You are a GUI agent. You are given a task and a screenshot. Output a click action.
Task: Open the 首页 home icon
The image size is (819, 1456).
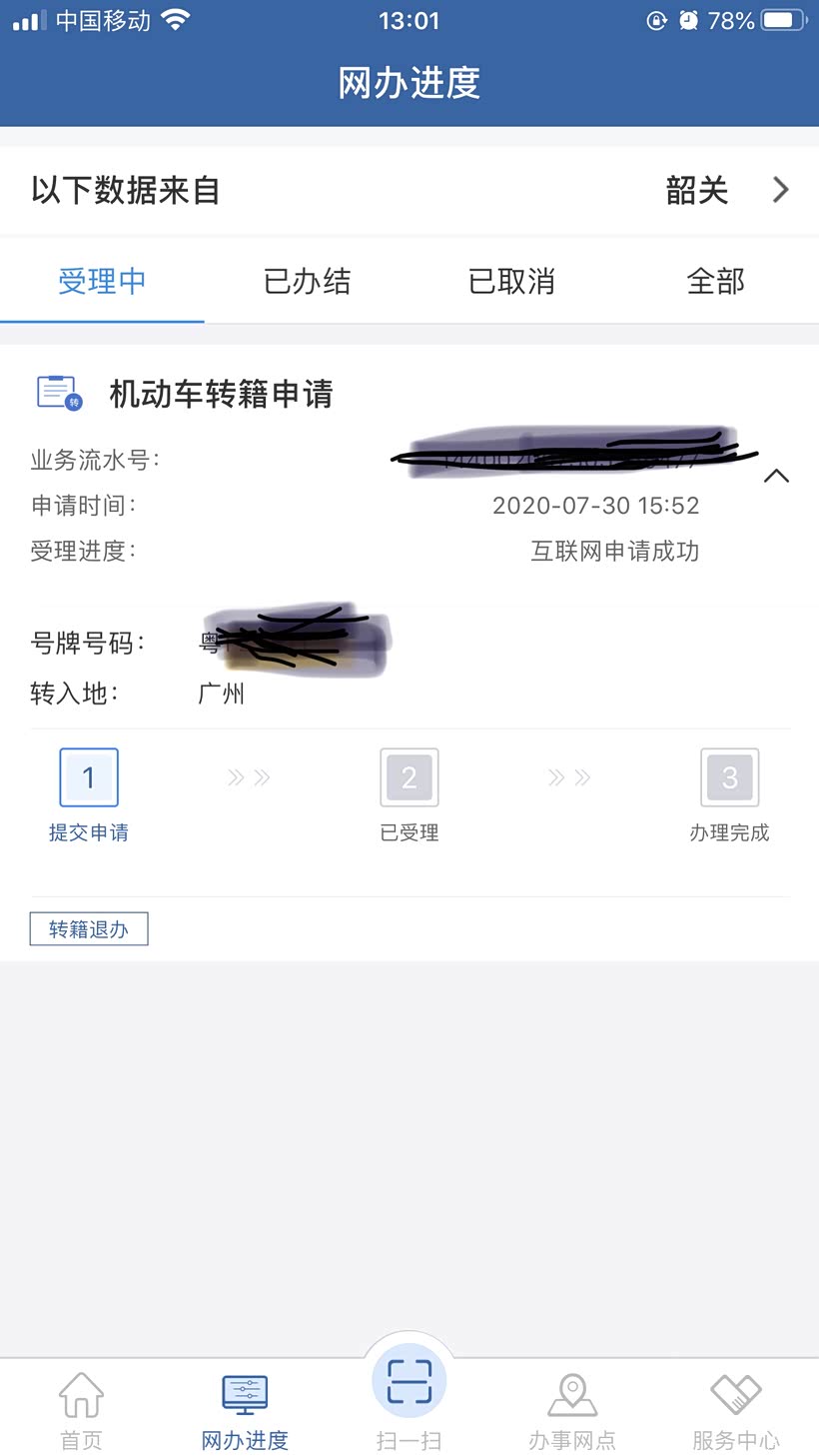pyautogui.click(x=81, y=1393)
